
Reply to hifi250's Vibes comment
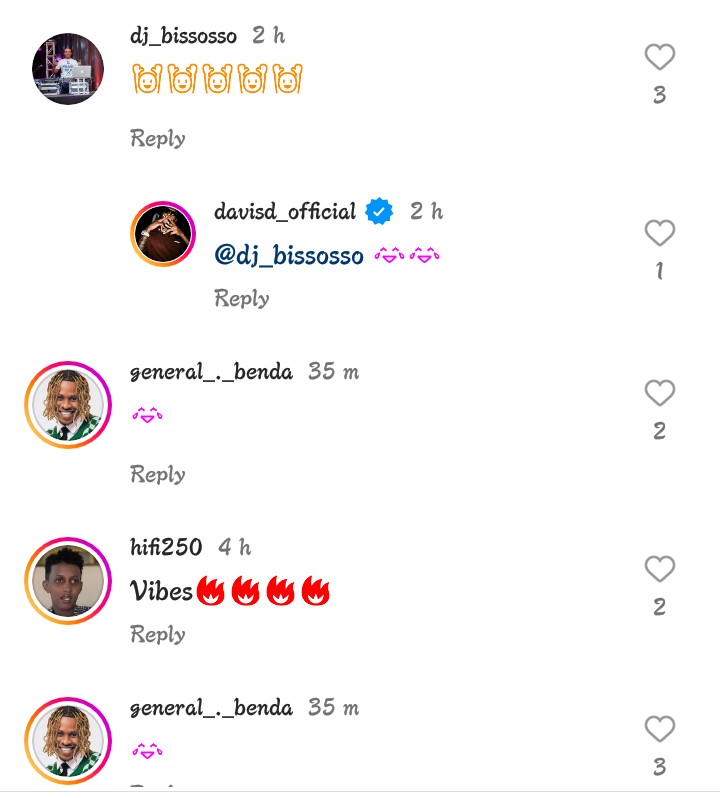[158, 634]
